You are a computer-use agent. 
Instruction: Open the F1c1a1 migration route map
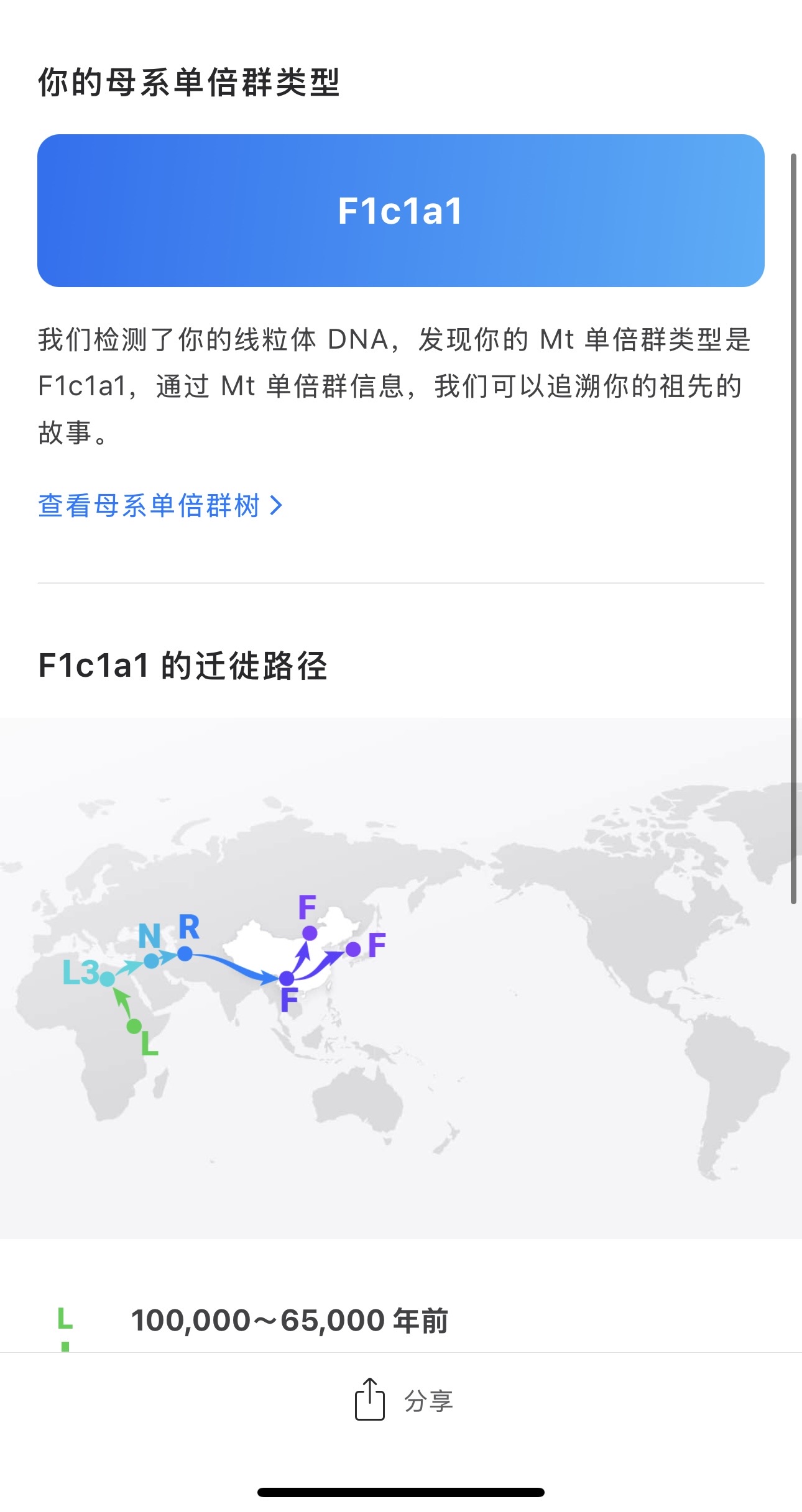(x=400, y=977)
